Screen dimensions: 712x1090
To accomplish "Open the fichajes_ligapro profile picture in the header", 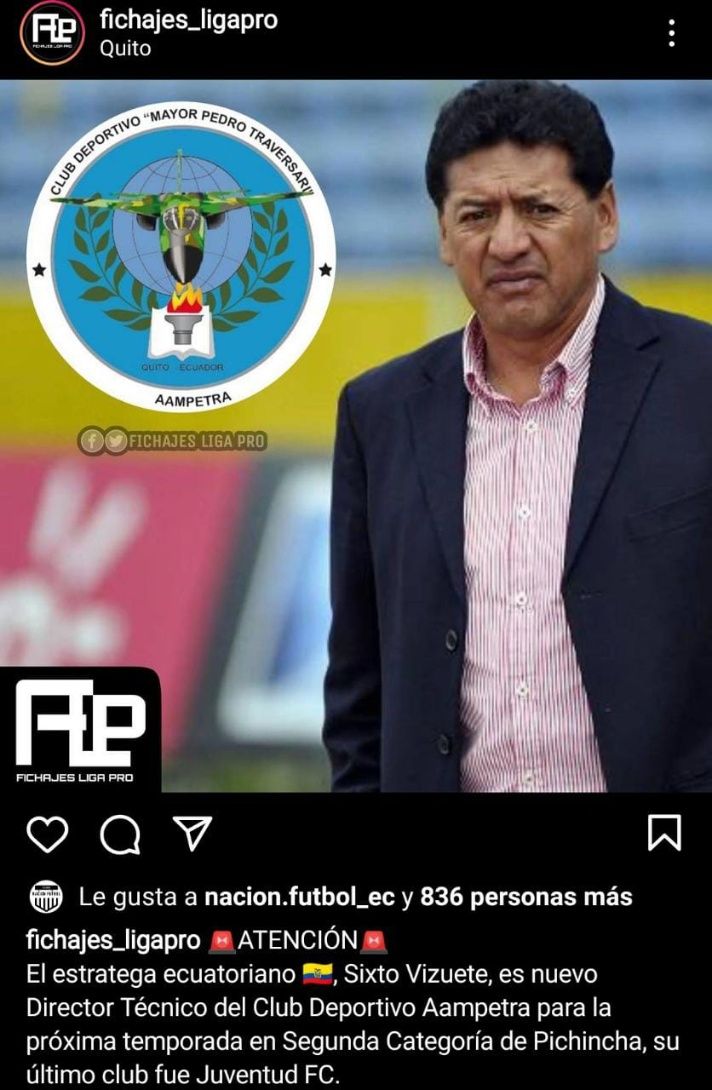I will 53,33.
